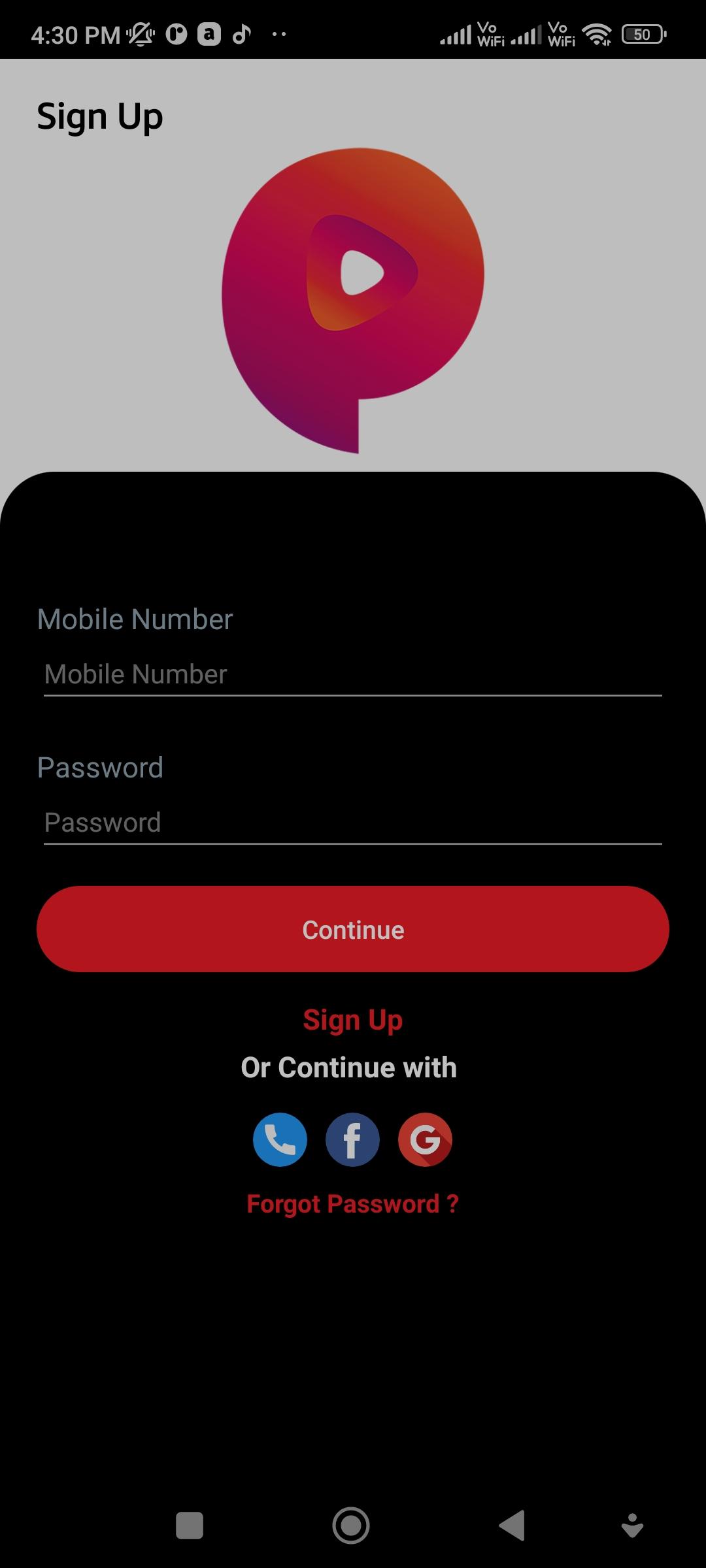
Task: Focus the Mobile Number field
Action: point(353,674)
